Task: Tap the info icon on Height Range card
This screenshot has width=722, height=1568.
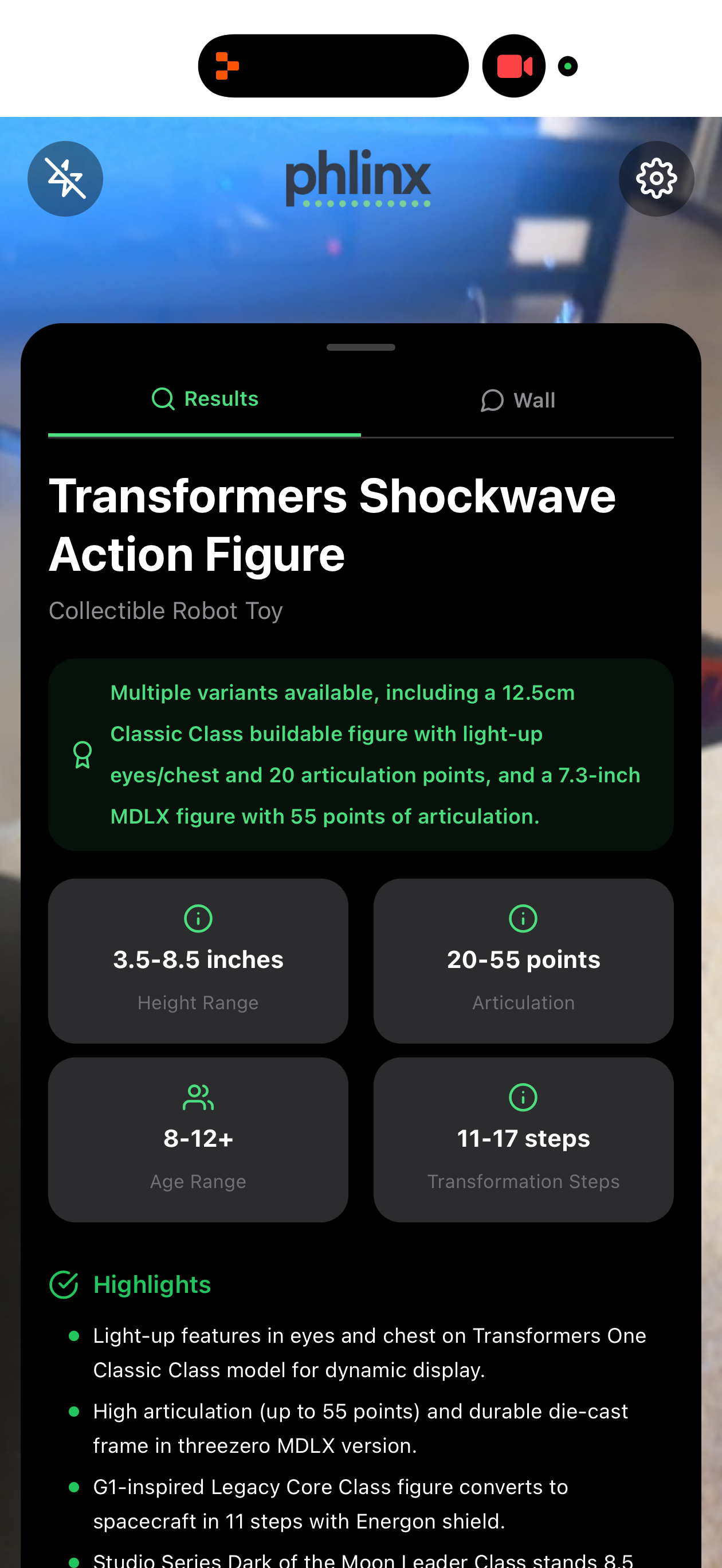Action: pos(198,919)
